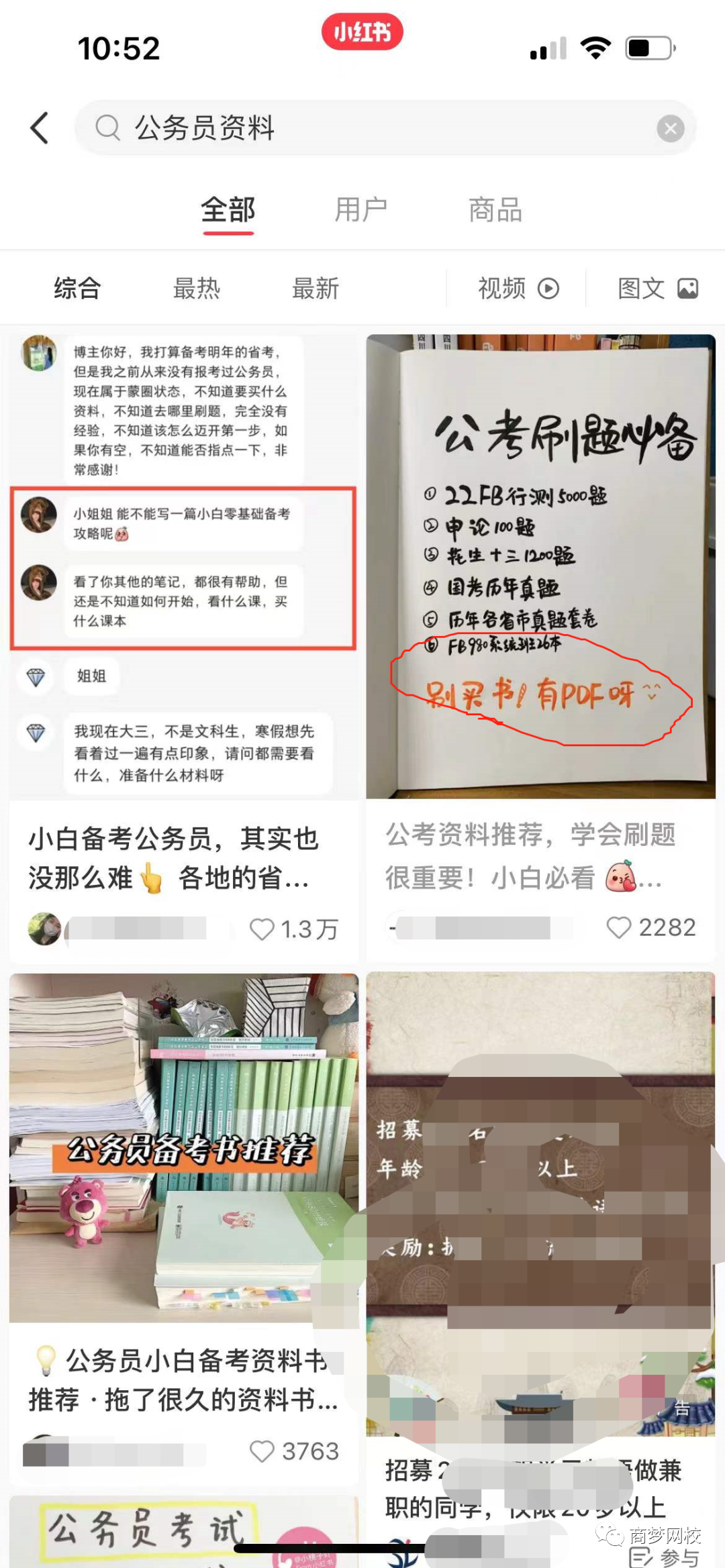Sort results by 最新
The image size is (725, 1568).
point(316,289)
